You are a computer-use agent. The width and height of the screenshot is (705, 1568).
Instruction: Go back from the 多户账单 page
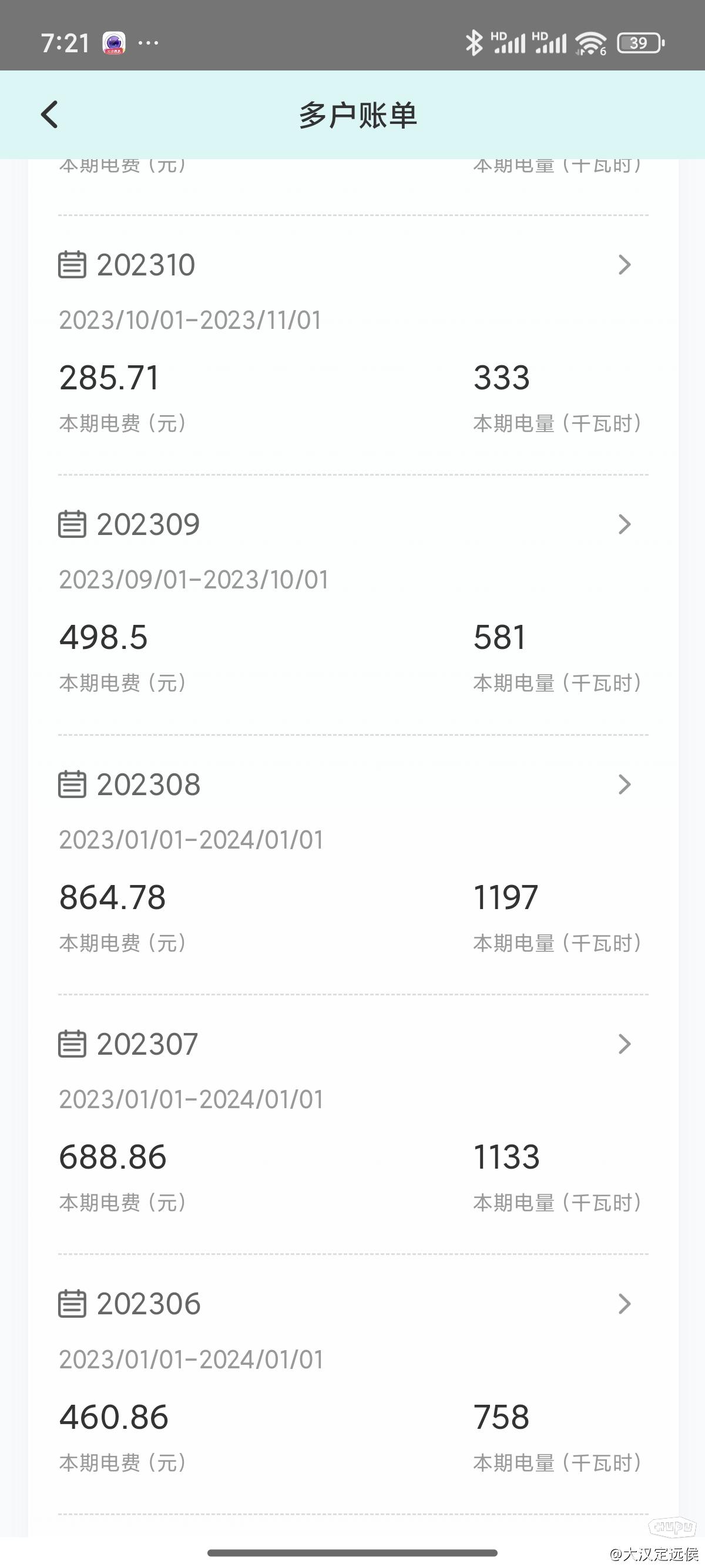(x=49, y=115)
